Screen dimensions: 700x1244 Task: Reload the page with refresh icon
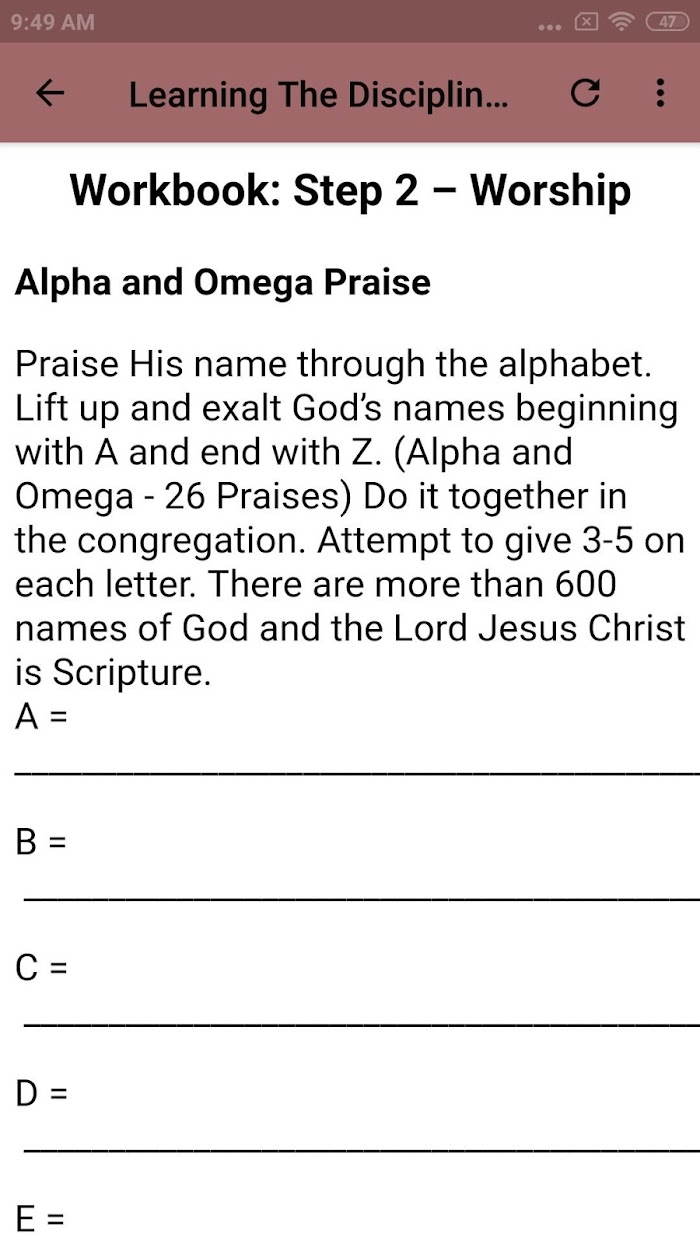tap(585, 93)
